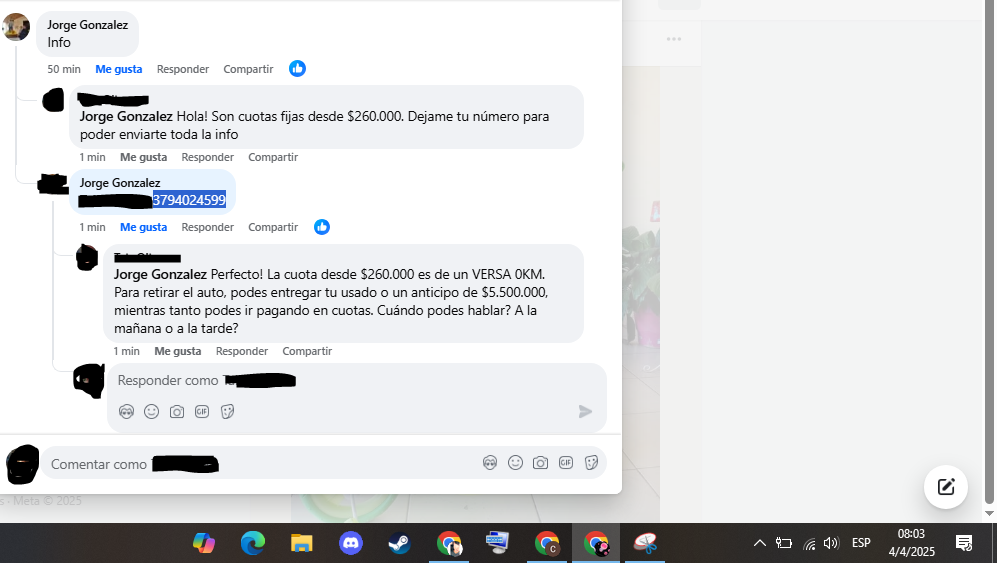
Task: Share the "Info" comment
Action: (248, 69)
